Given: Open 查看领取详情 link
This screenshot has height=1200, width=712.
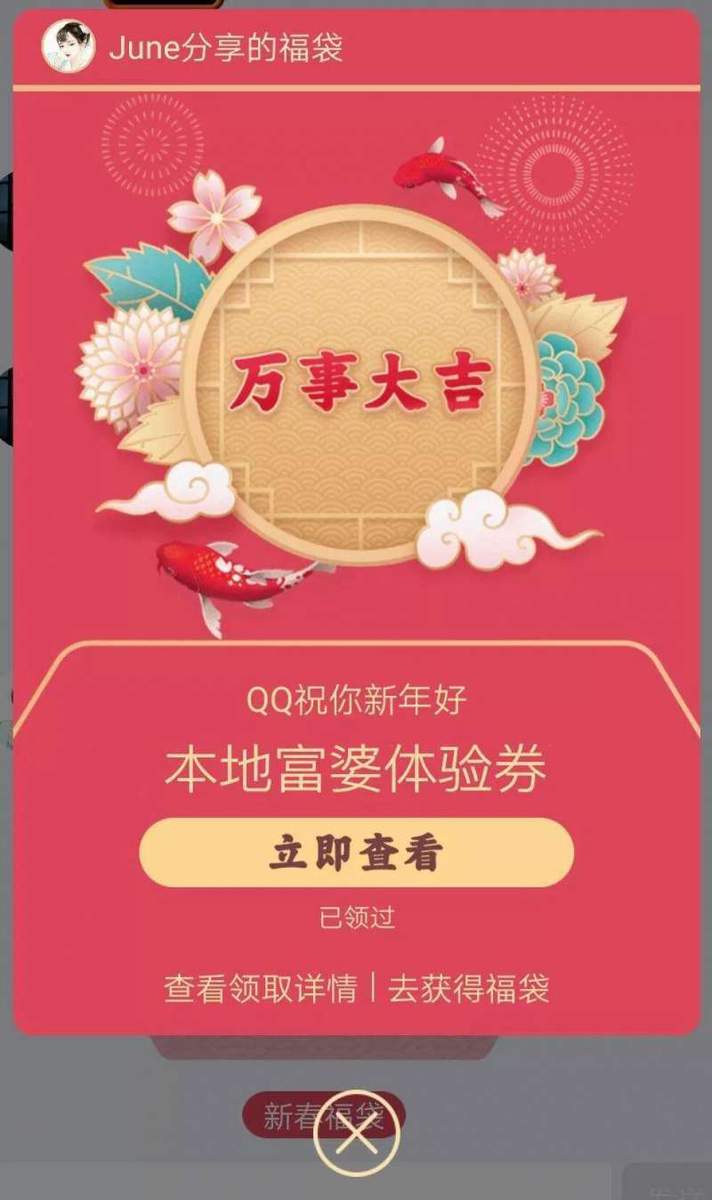Looking at the screenshot, I should (x=260, y=989).
